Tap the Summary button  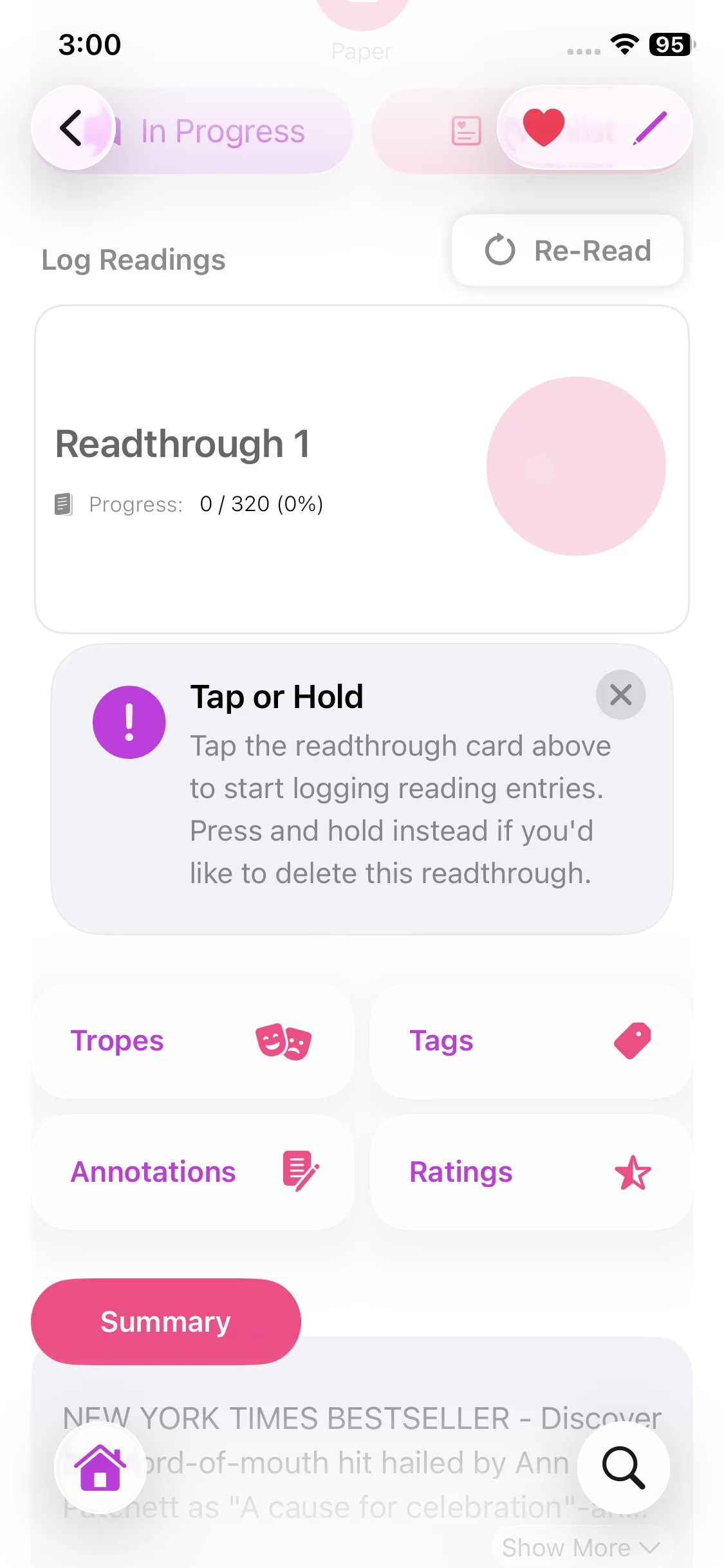pos(165,1321)
